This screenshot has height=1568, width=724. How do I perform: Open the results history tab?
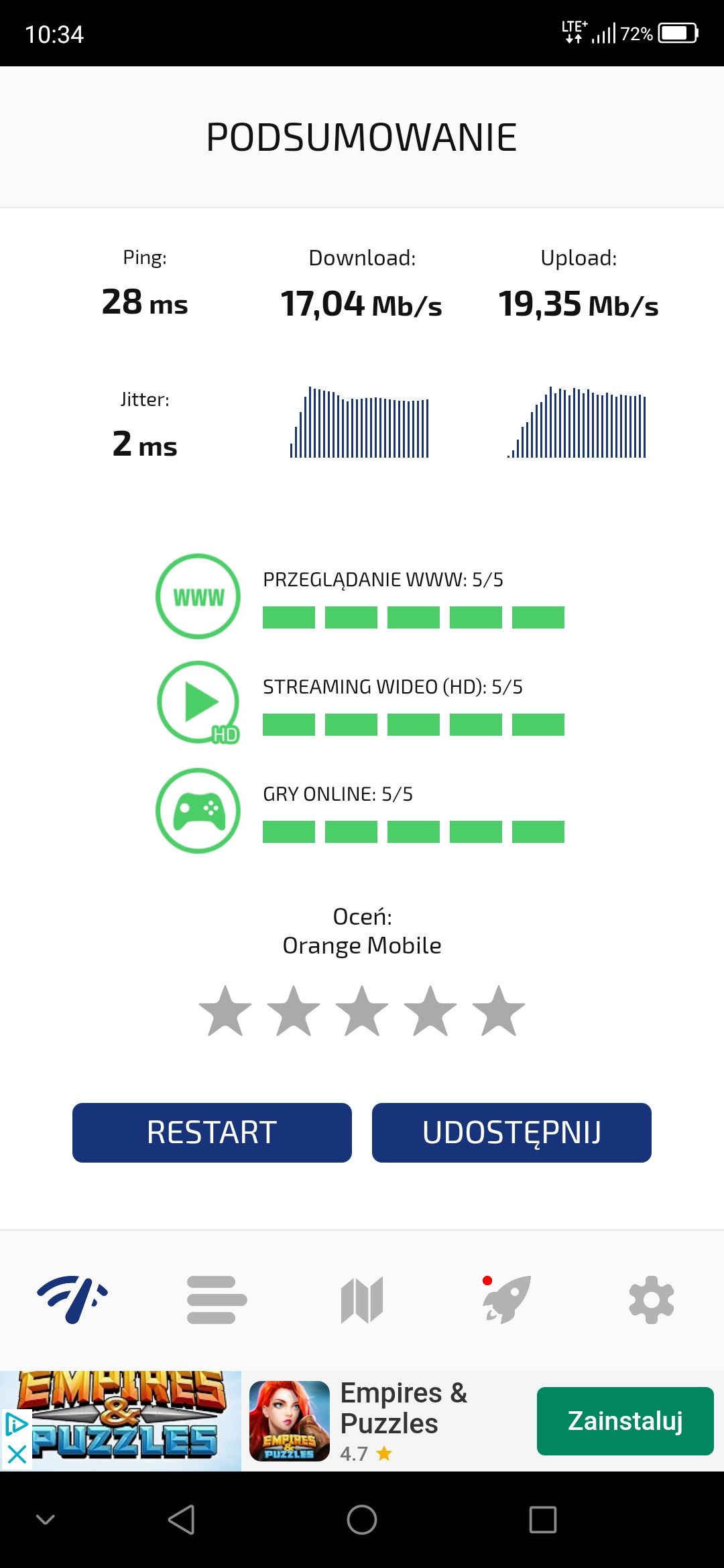click(x=217, y=1300)
